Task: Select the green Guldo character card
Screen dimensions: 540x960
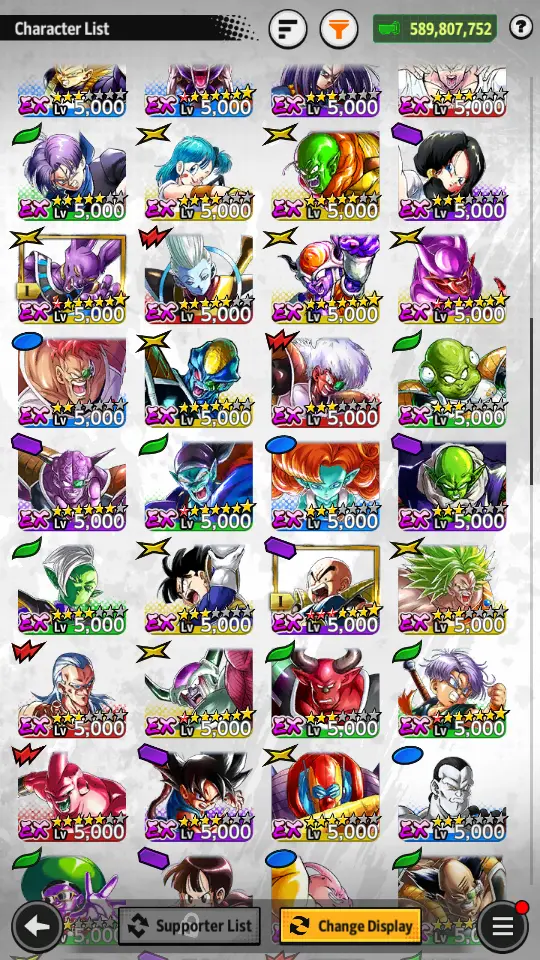Action: [x=452, y=382]
